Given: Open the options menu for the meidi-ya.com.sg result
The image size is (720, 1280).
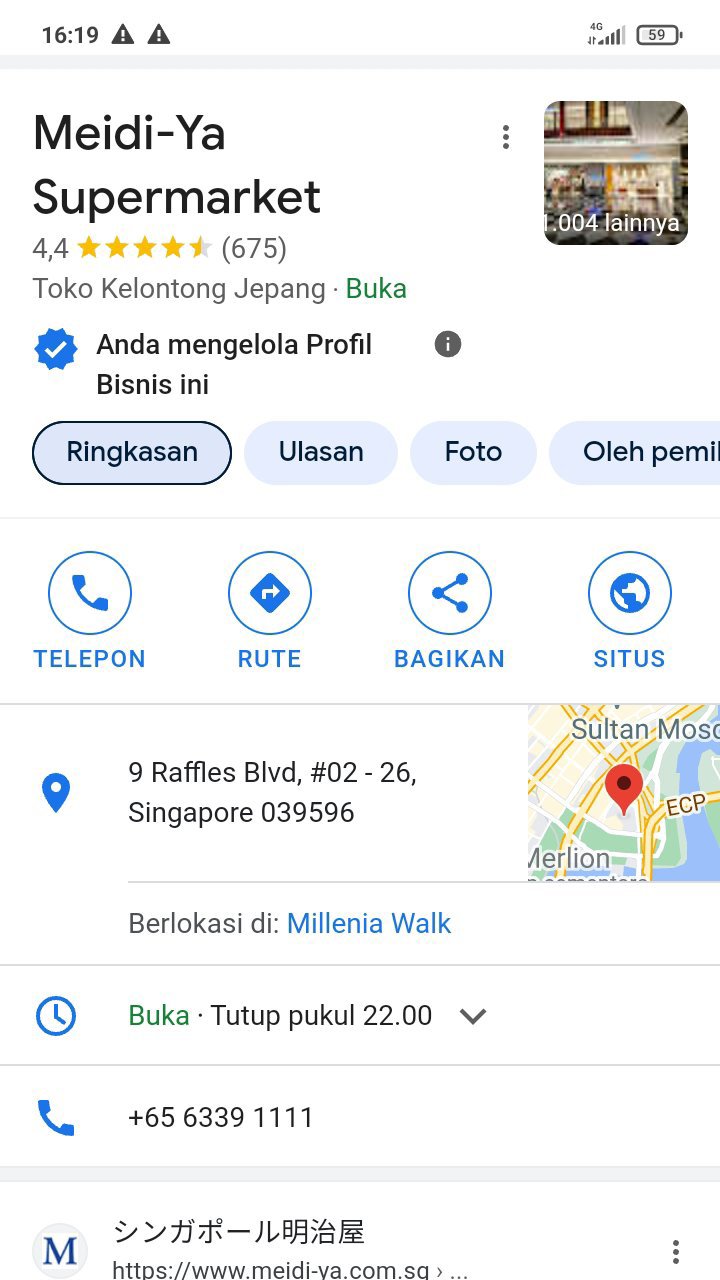Looking at the screenshot, I should point(676,1251).
